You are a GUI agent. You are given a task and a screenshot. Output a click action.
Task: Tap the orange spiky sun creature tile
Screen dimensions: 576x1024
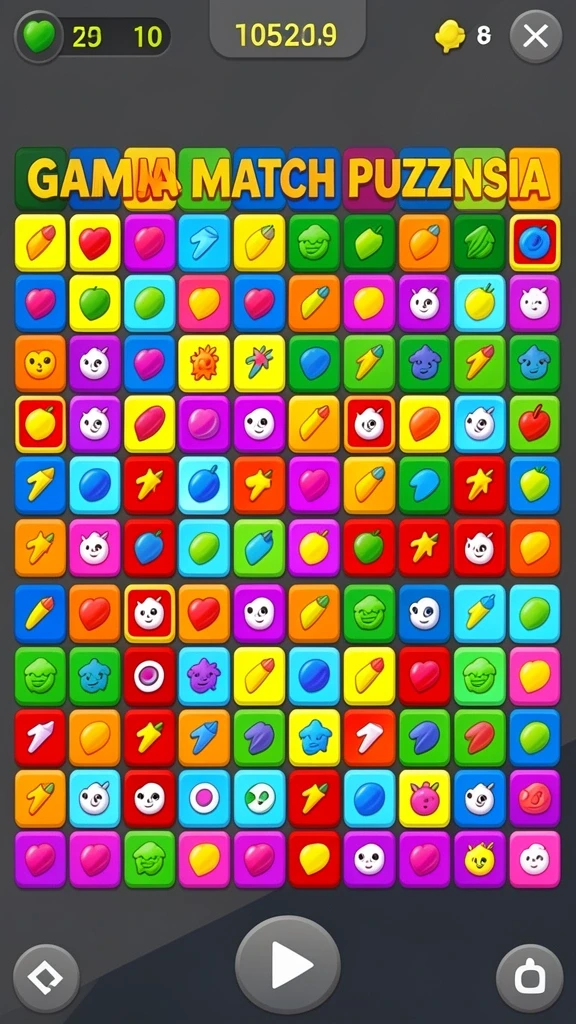coord(204,364)
